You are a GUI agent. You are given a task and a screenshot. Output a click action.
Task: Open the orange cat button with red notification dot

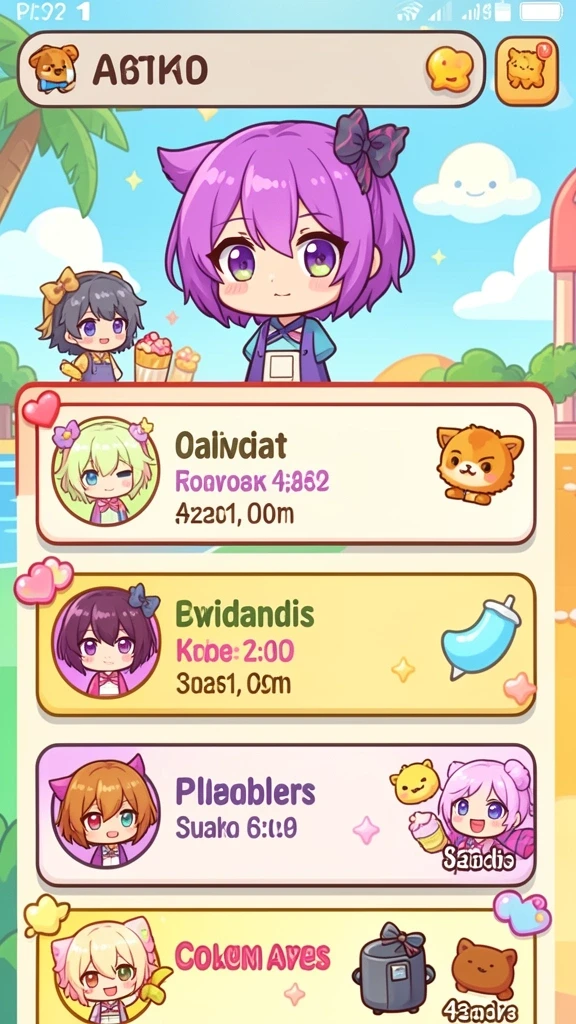click(x=526, y=70)
